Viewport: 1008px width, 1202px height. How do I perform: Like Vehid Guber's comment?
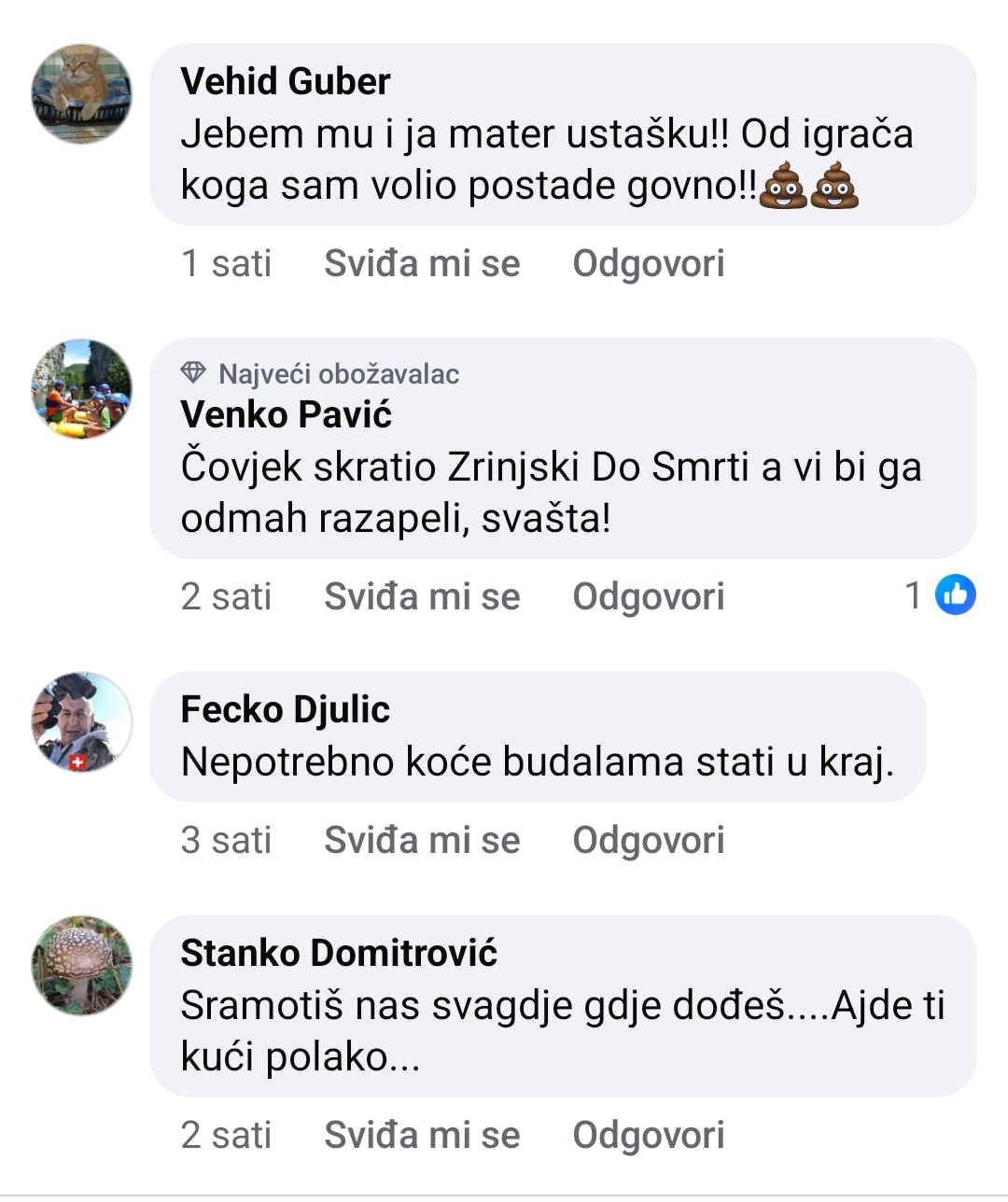(x=422, y=264)
